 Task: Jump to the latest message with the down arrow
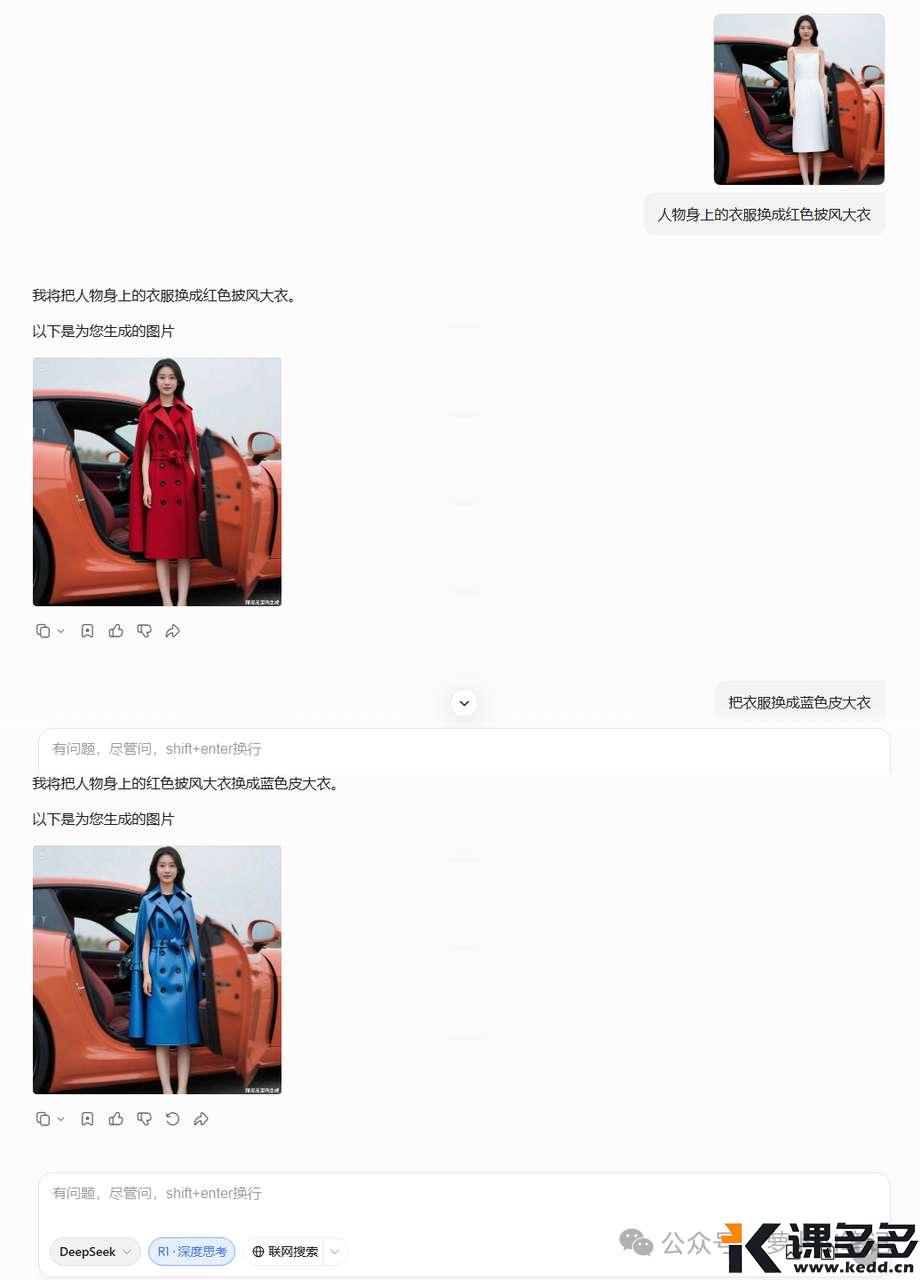[x=464, y=703]
